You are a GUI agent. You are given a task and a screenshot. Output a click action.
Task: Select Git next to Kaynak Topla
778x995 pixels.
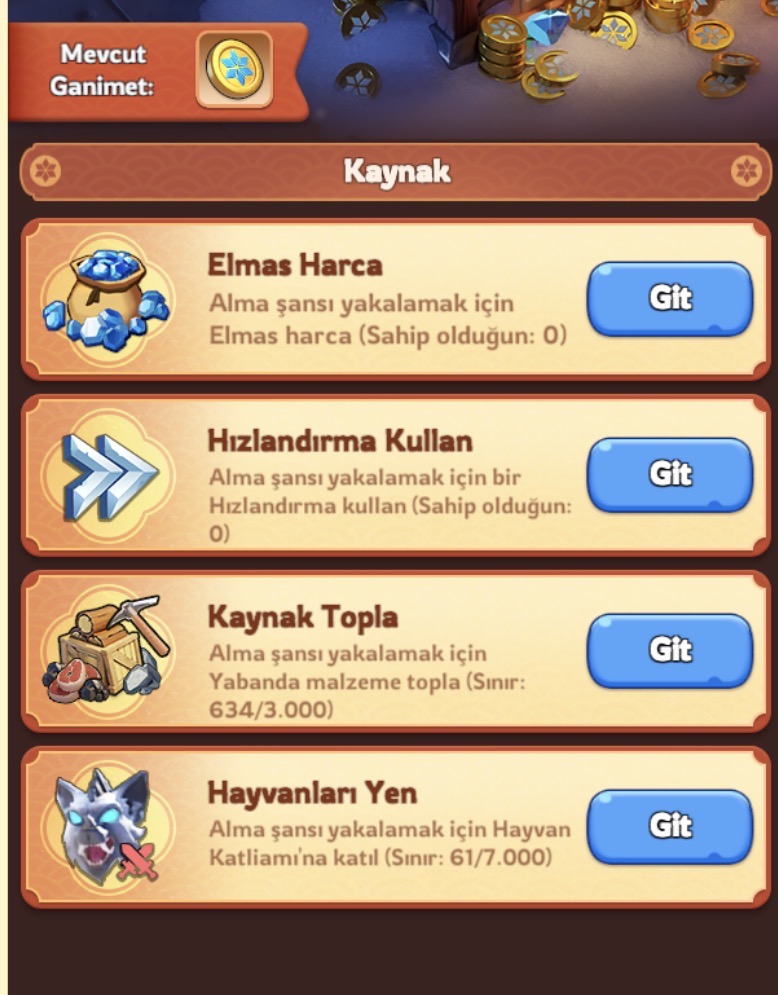tap(670, 650)
